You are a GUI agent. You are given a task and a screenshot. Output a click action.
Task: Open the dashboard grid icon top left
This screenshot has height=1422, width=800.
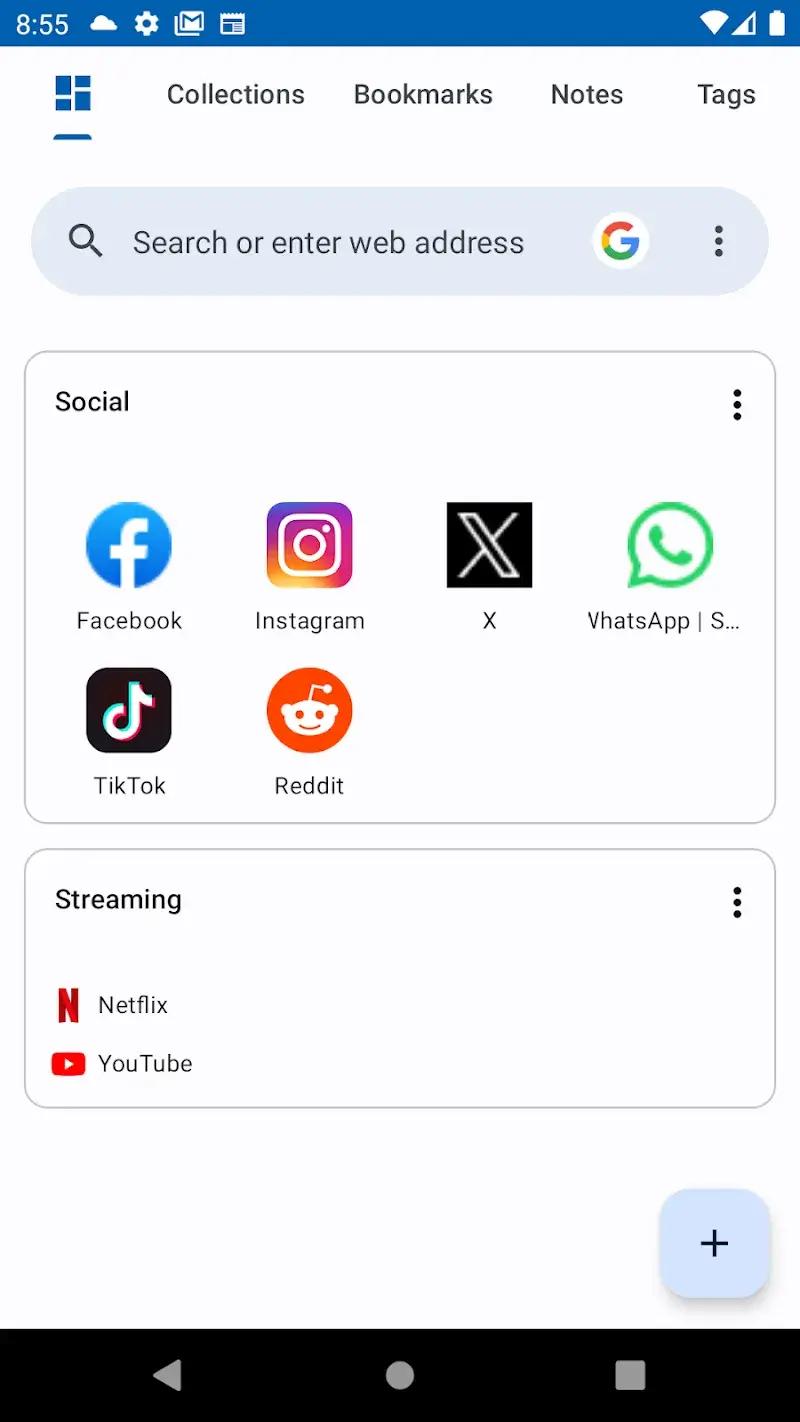pos(71,94)
